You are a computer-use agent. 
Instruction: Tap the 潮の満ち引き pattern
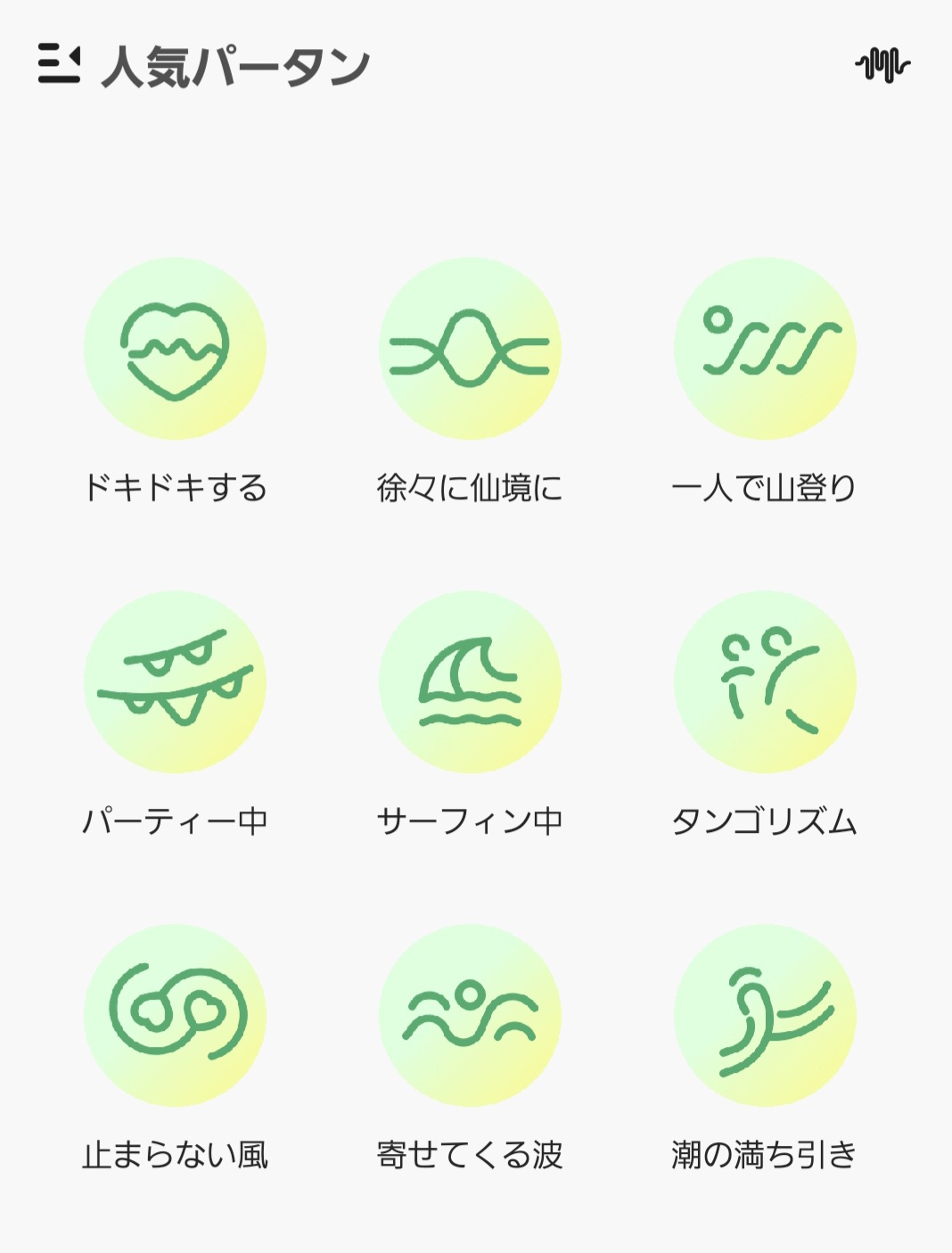pos(765,1016)
